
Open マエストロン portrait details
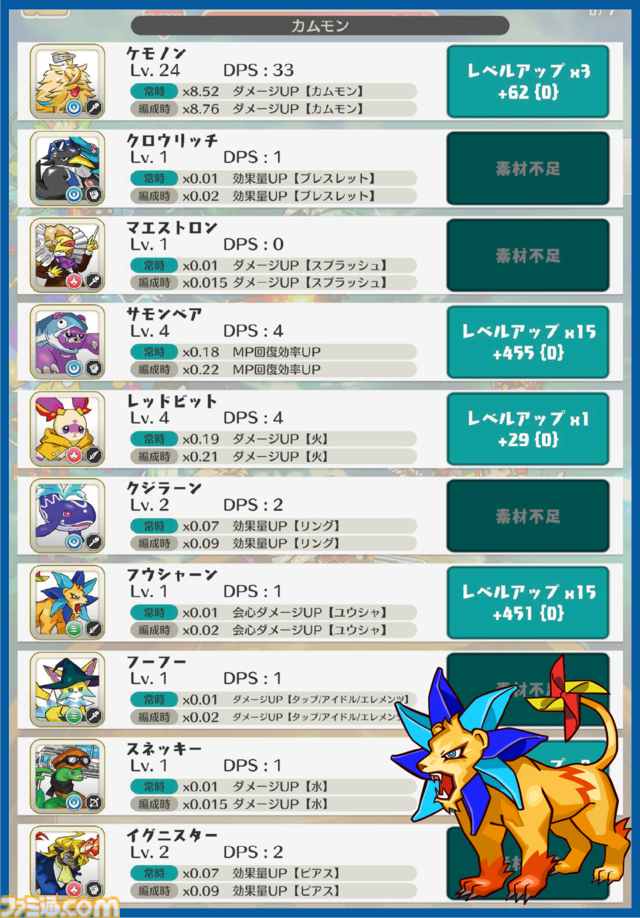[66, 255]
